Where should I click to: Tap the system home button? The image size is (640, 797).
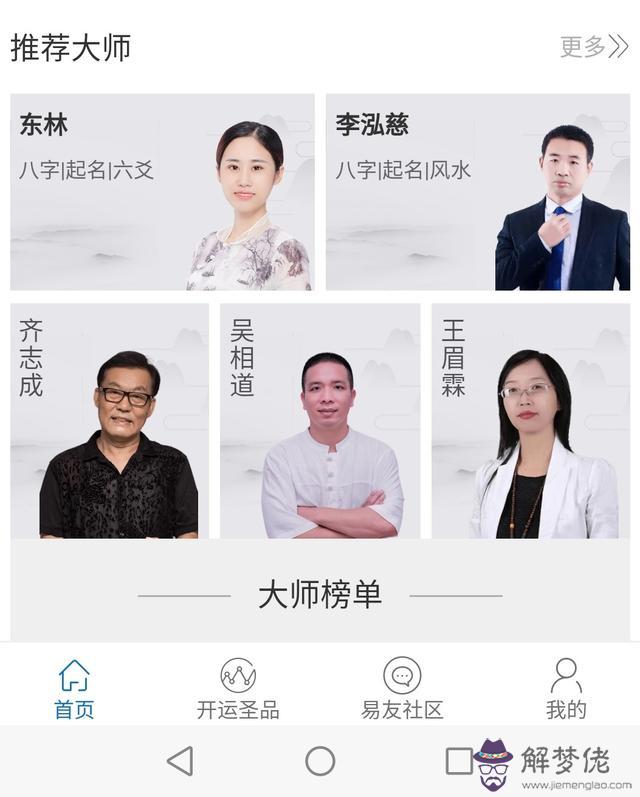pos(320,761)
